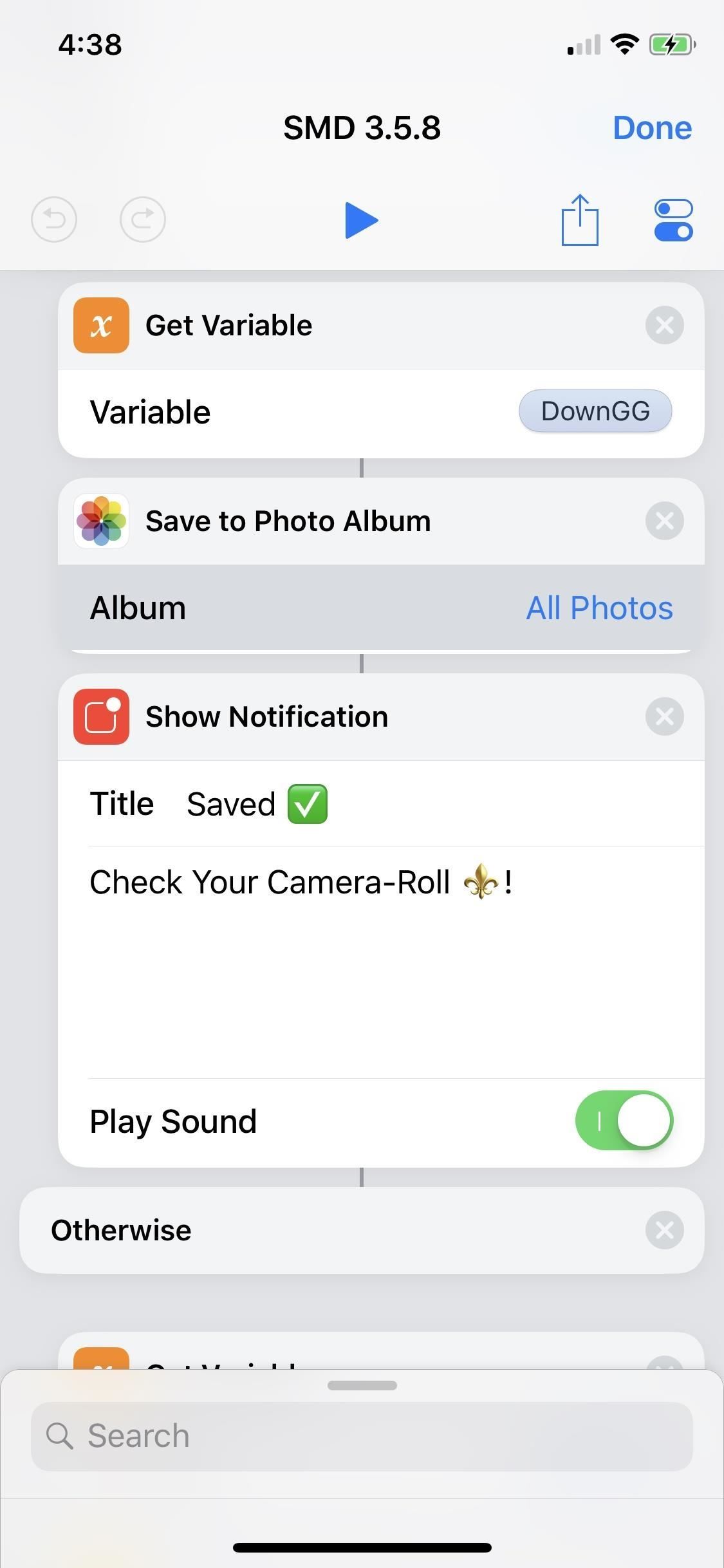
Task: Select the Get Variable action icon
Action: (x=101, y=325)
